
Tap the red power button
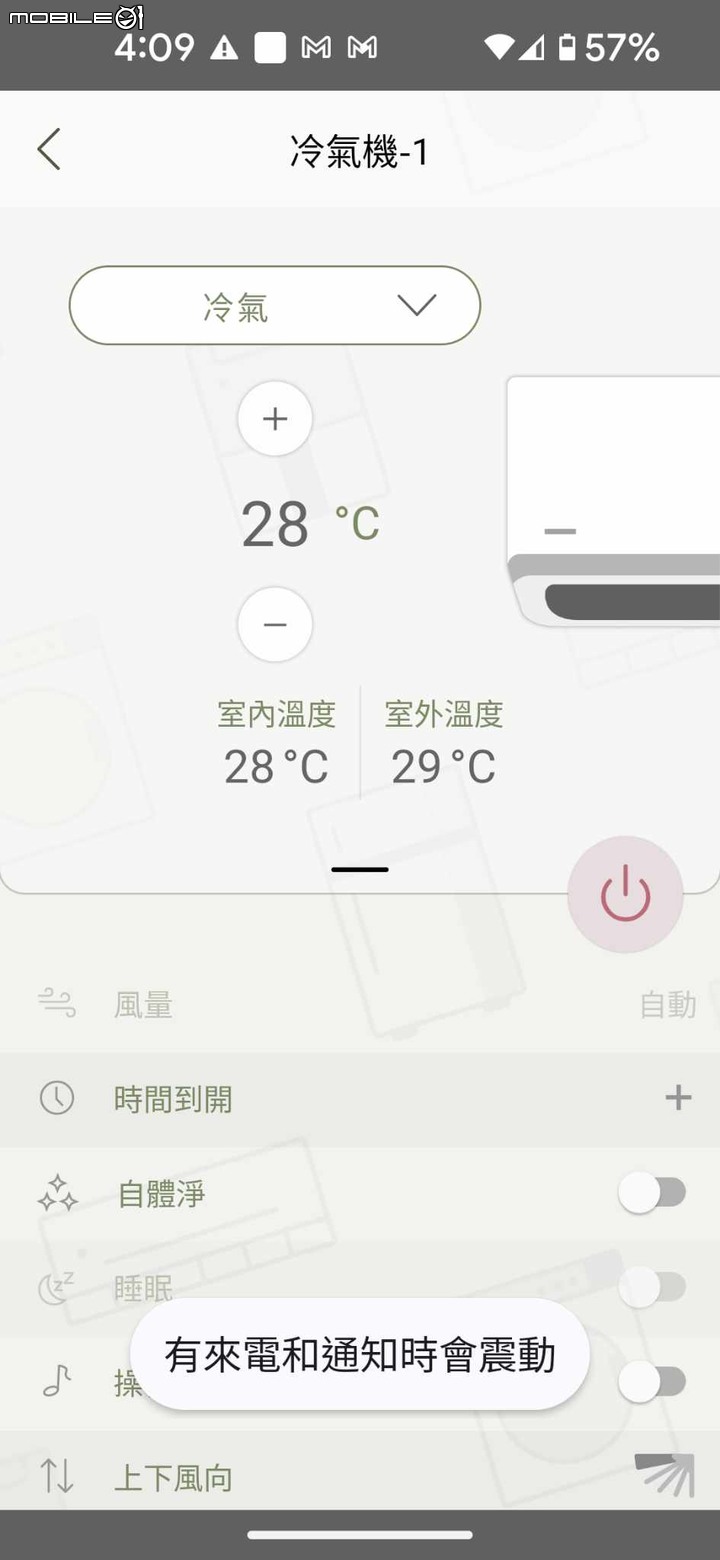(x=625, y=894)
